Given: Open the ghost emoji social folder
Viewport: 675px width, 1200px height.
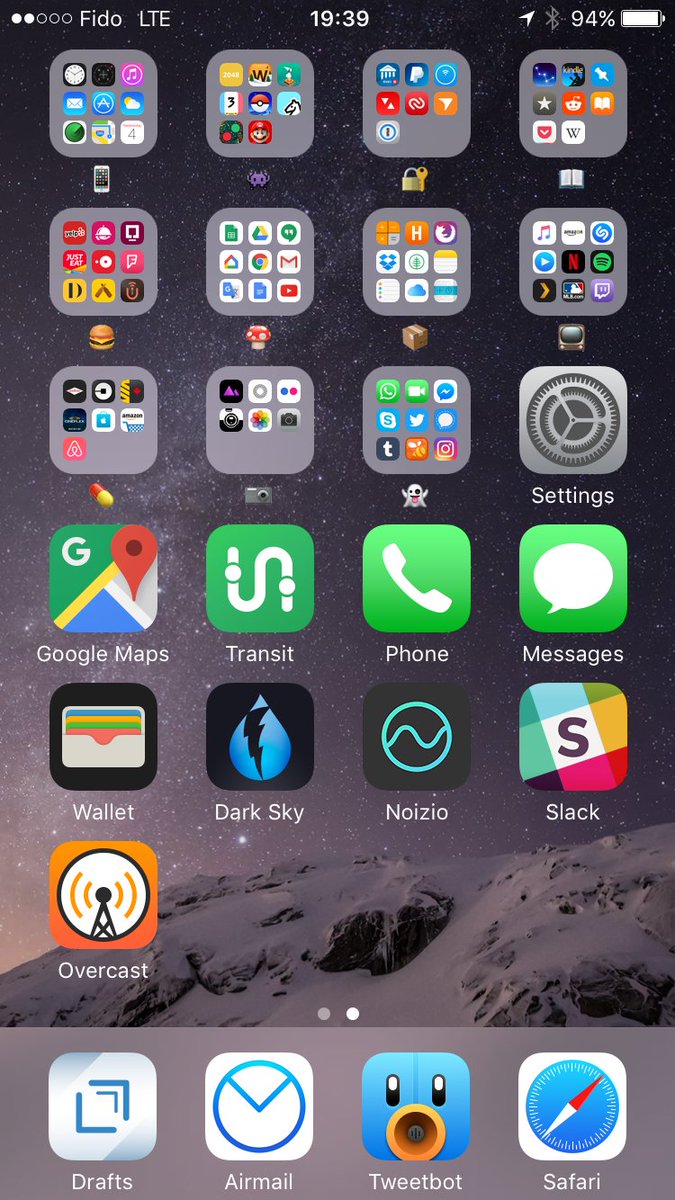Looking at the screenshot, I should (x=416, y=420).
